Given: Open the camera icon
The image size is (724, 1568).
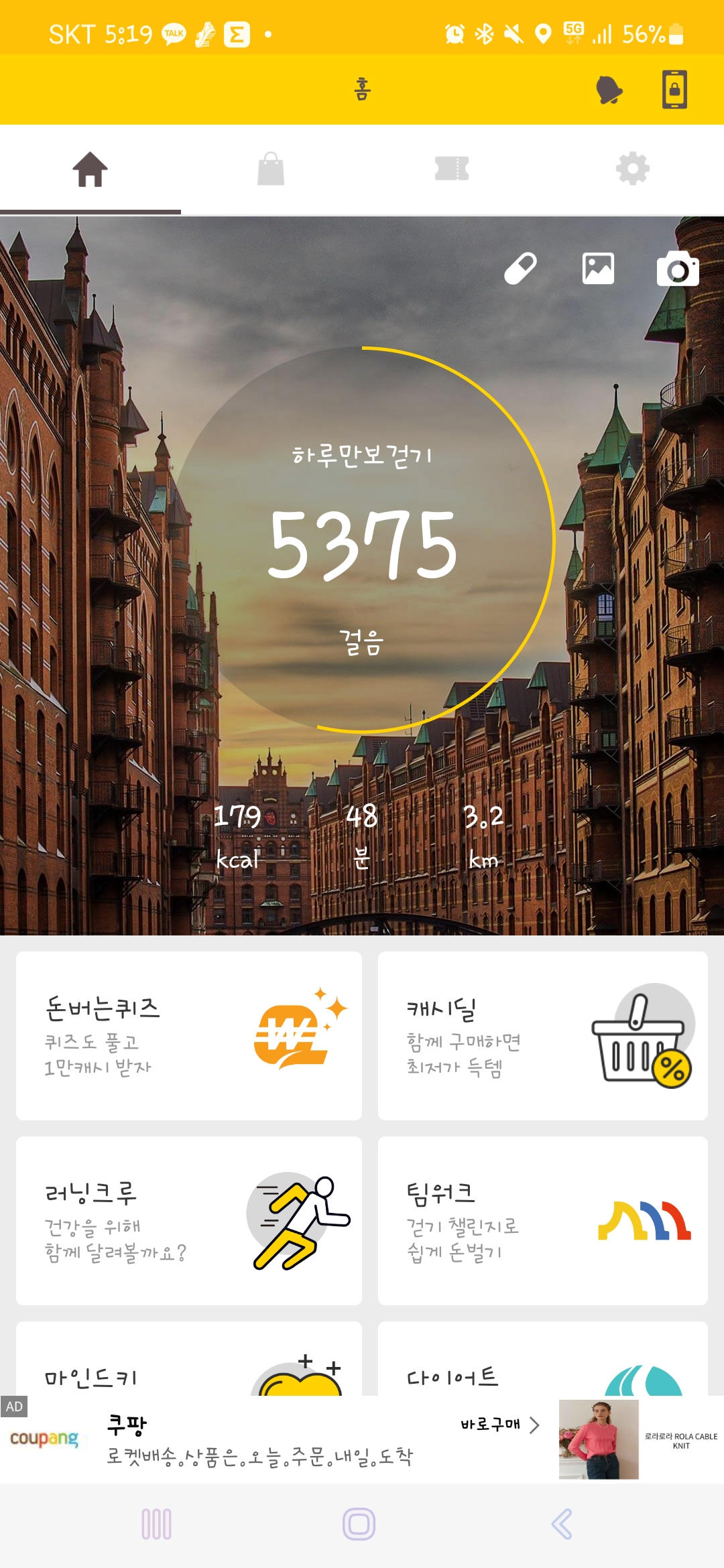Looking at the screenshot, I should (x=677, y=269).
